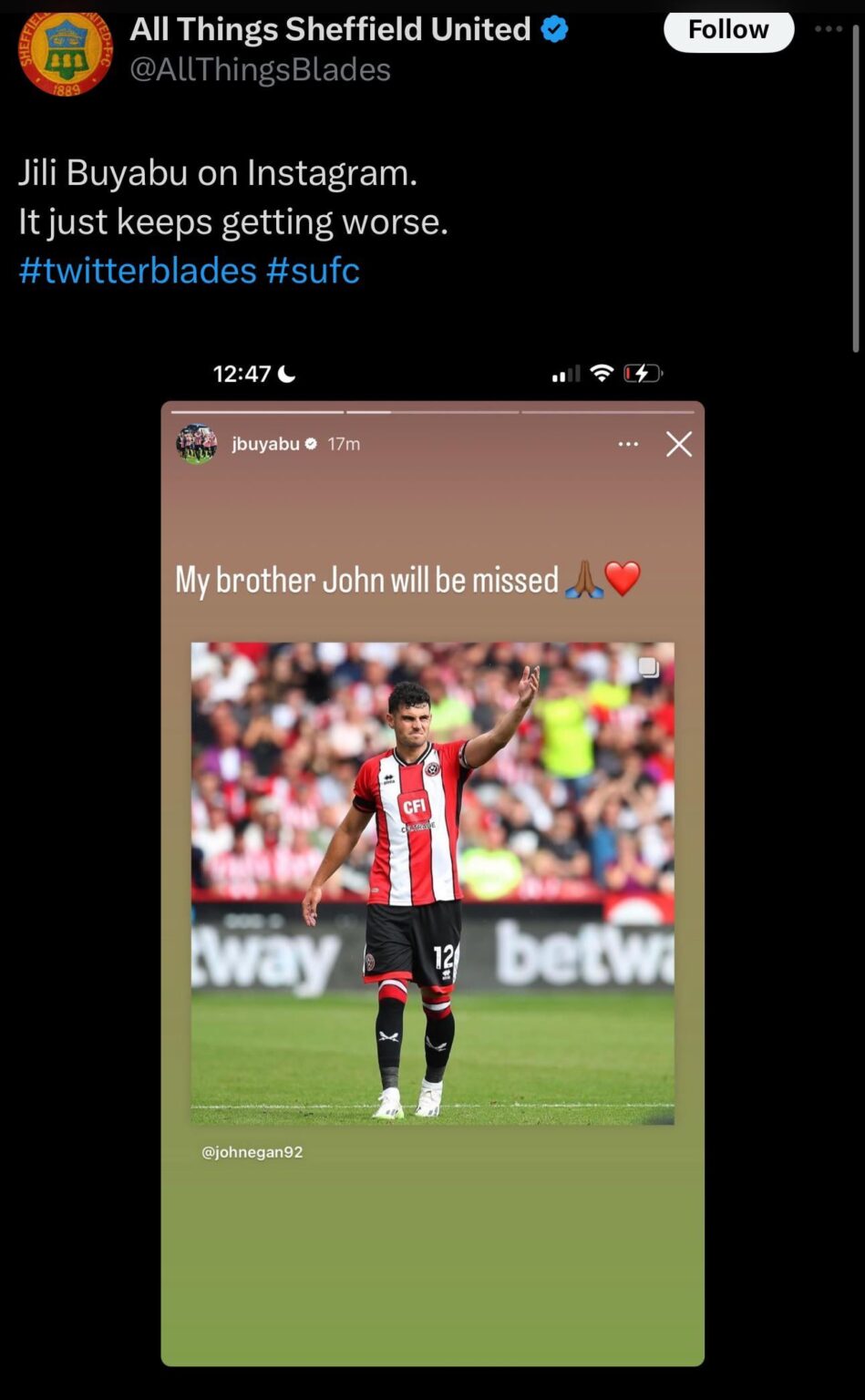Click the @johnegan92 mention tag
Viewport: 865px width, 1400px height.
252,1151
